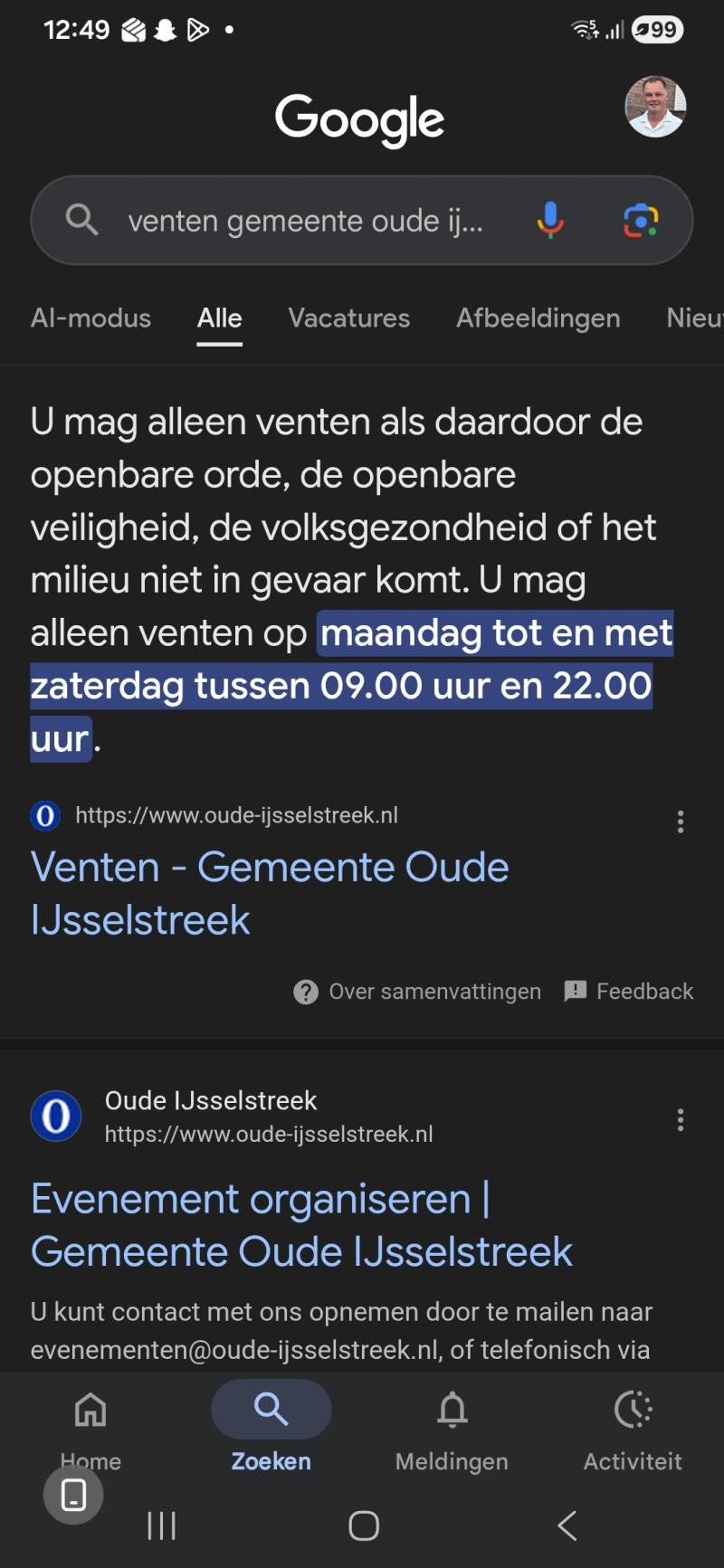Open overflow menu for Evenement organiseren result
724x1568 pixels.
tap(681, 1120)
